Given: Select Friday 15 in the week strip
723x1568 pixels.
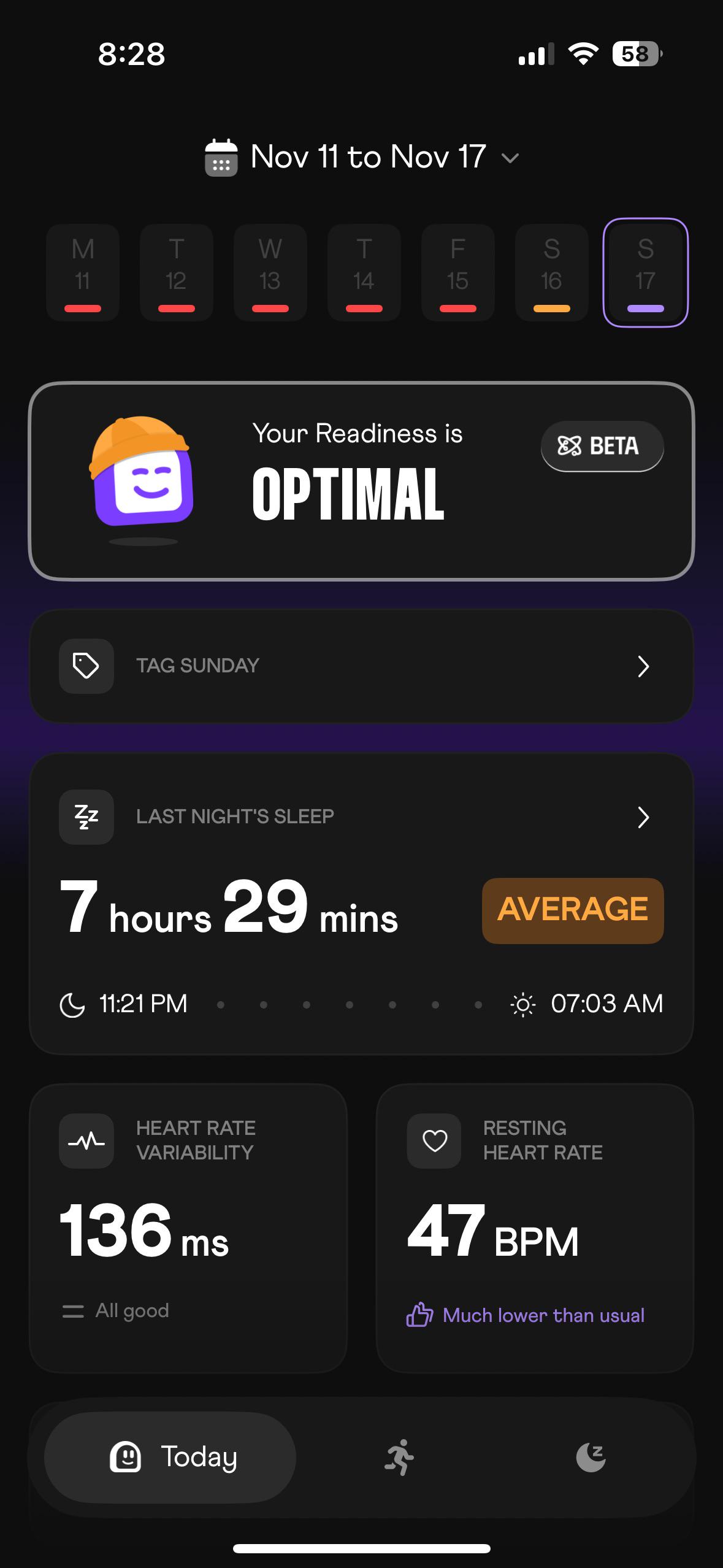Looking at the screenshot, I should (458, 272).
